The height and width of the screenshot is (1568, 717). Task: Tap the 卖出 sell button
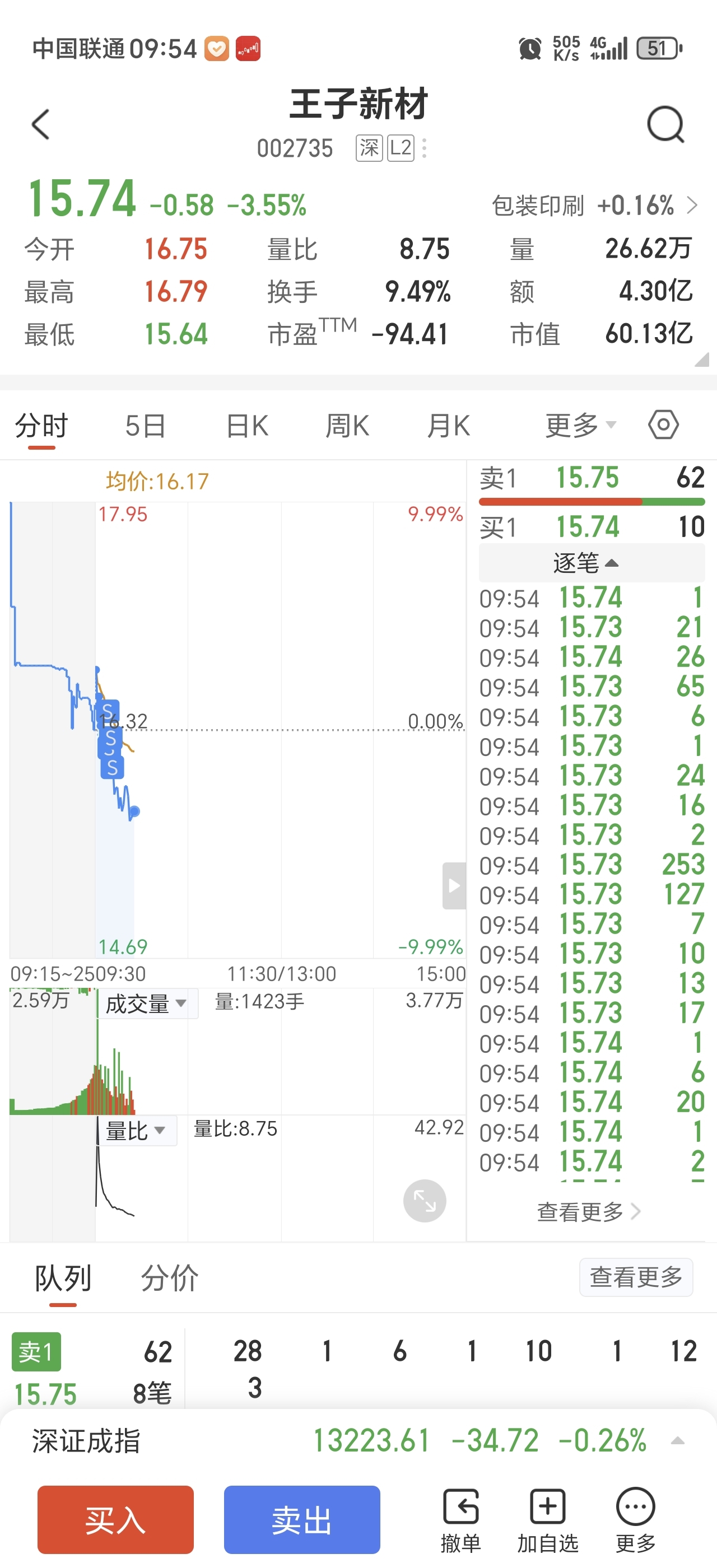[x=302, y=1519]
